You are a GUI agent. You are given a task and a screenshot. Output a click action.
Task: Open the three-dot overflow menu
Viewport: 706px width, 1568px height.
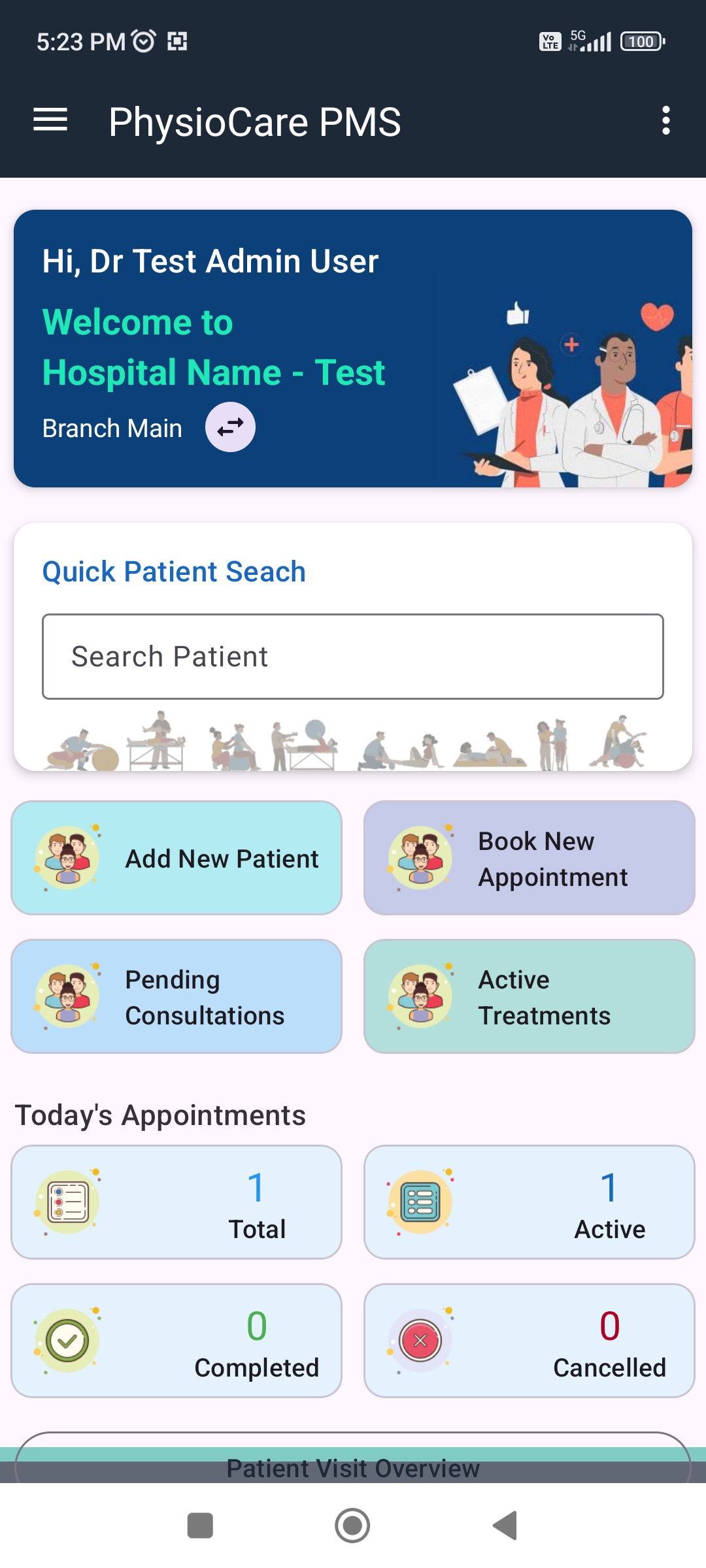[665, 121]
